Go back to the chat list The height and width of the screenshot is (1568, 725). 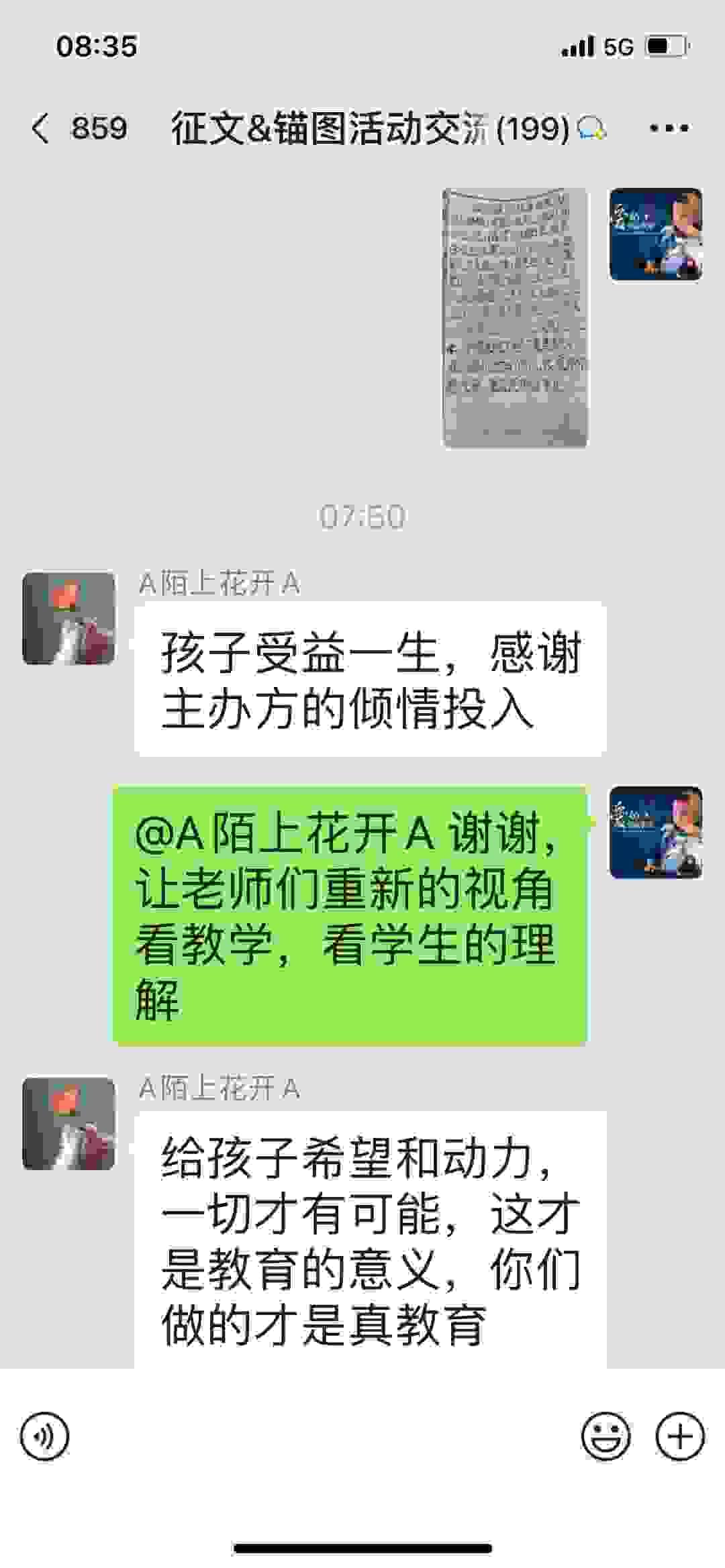click(42, 127)
